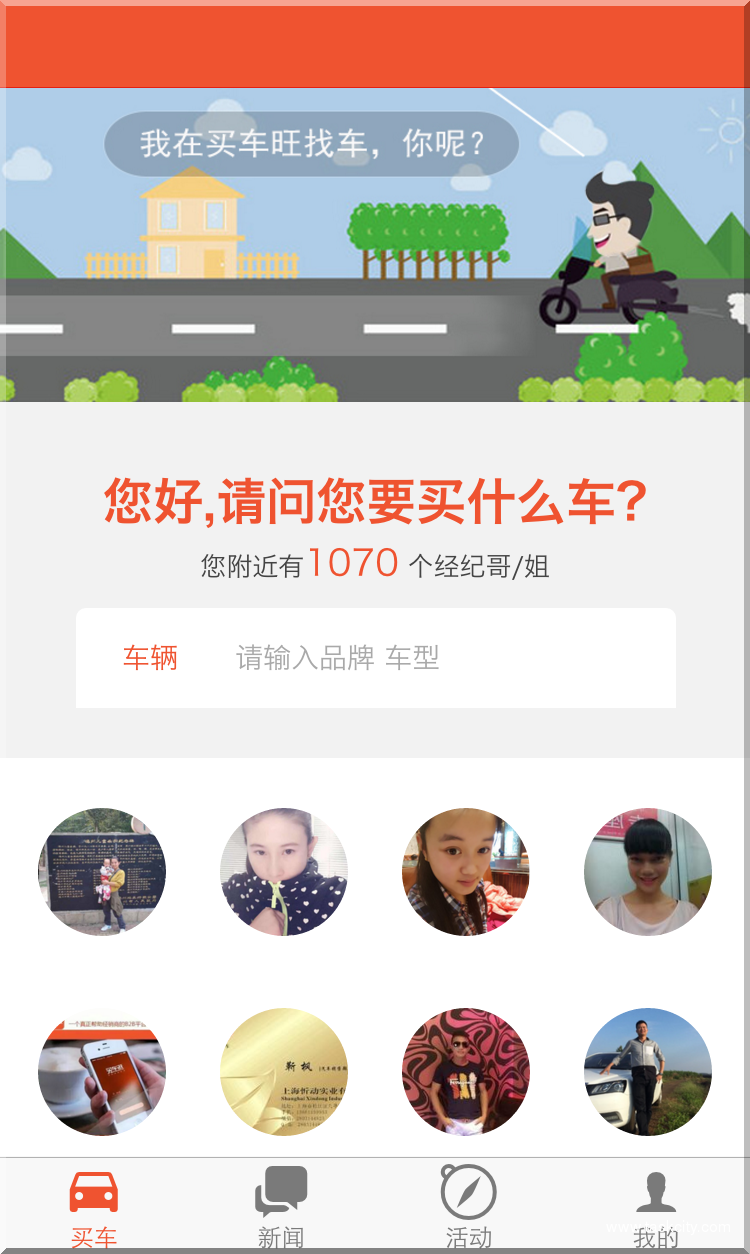
Task: Open the broker avatar with the ponytail
Action: tap(648, 872)
